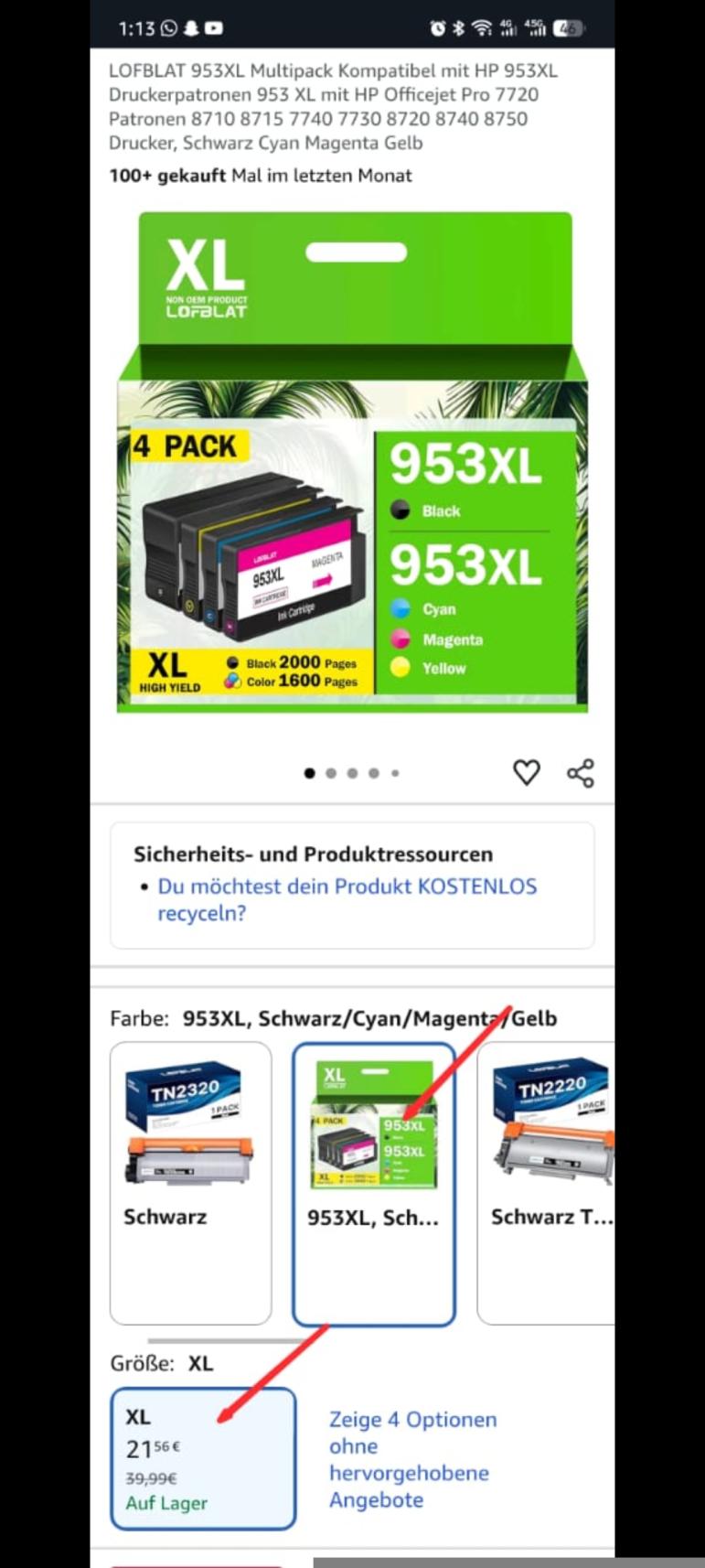Image resolution: width=705 pixels, height=1568 pixels.
Task: Open the free product recycling link
Action: pos(347,899)
